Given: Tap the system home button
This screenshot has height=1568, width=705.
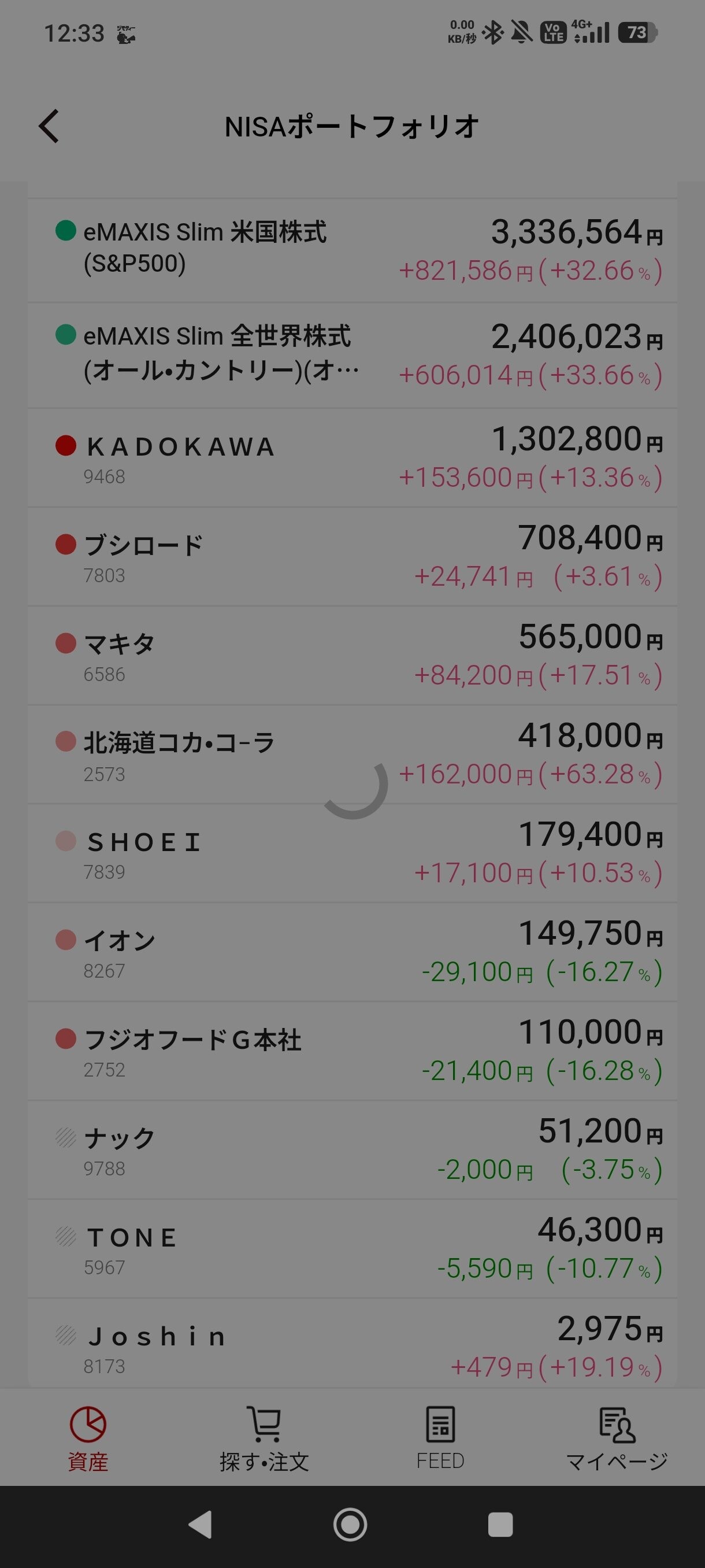Looking at the screenshot, I should (x=350, y=1525).
